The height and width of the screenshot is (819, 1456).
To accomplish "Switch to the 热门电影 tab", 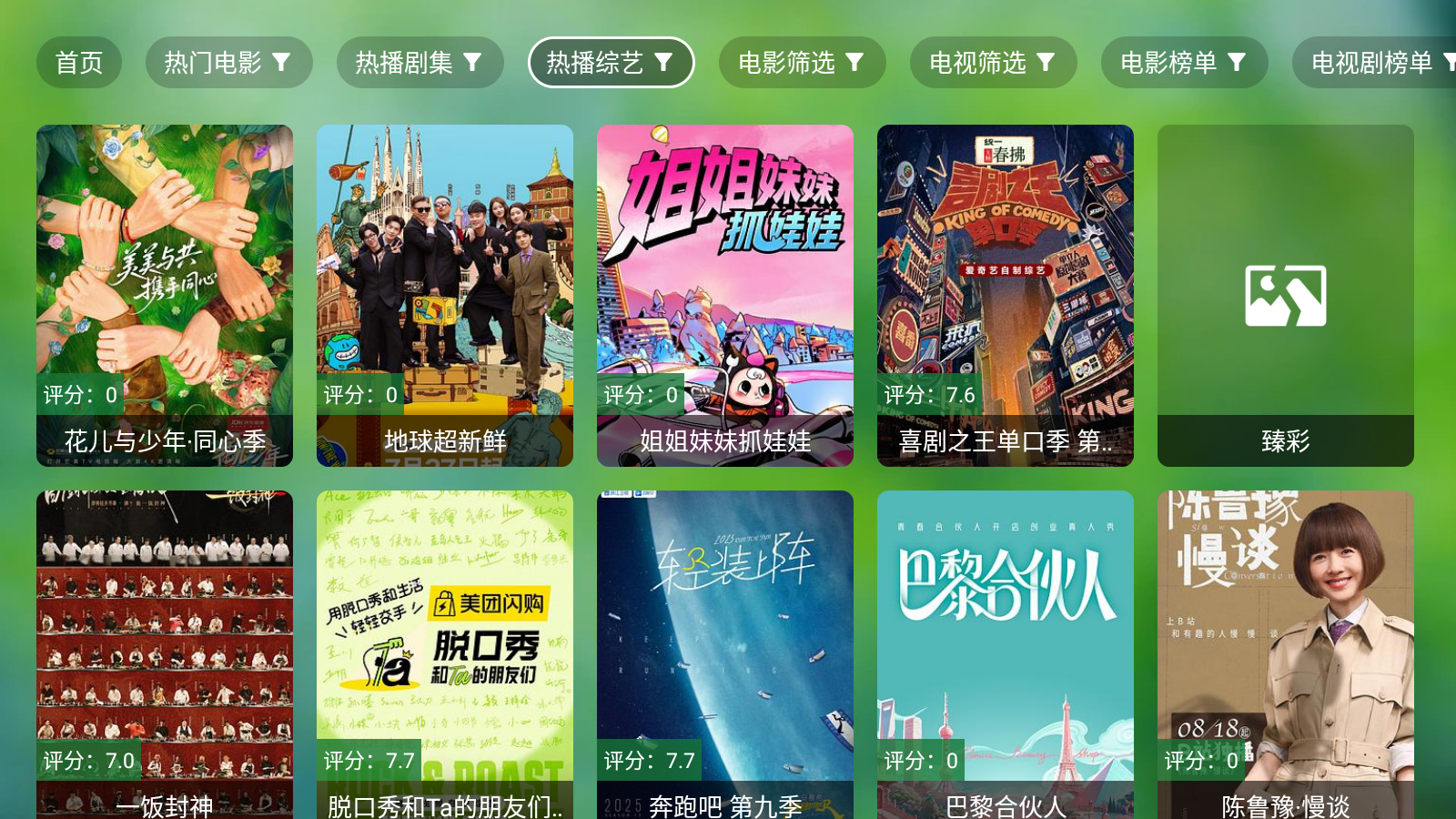I will click(x=228, y=63).
